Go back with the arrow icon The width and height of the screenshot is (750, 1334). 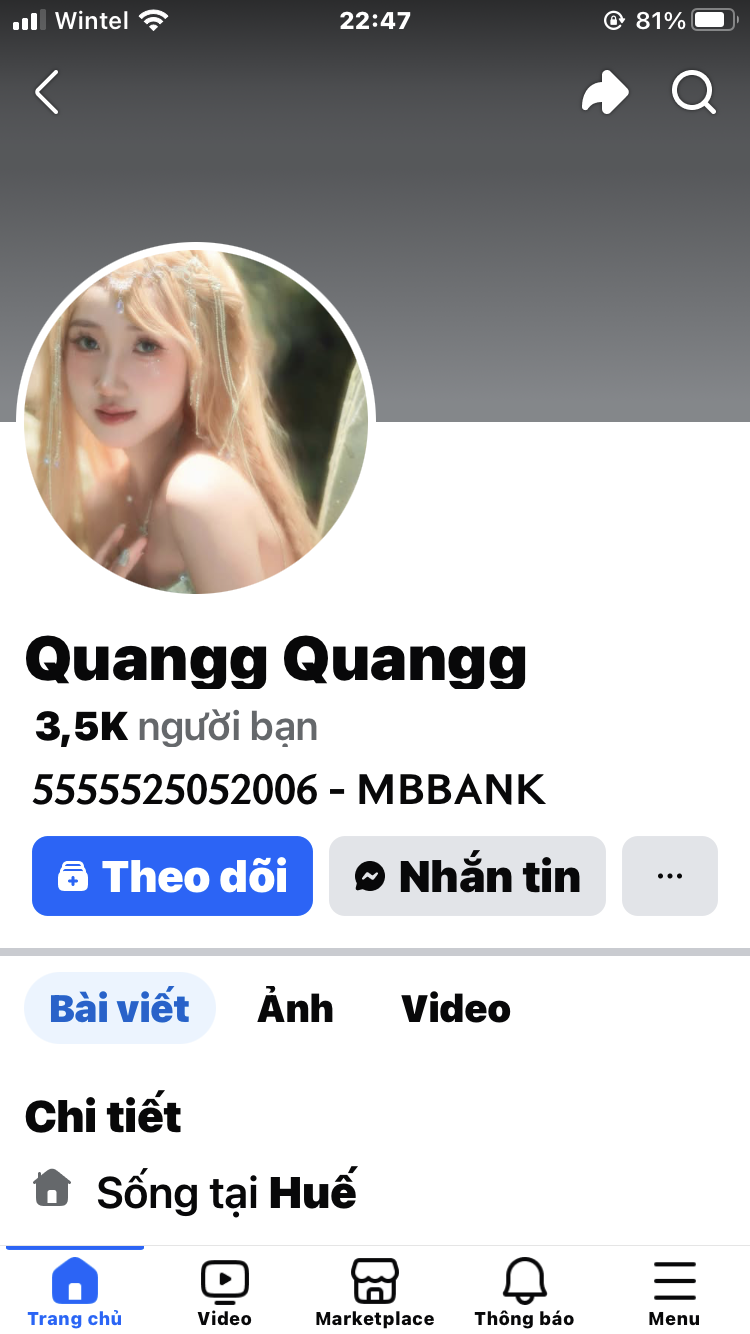click(x=47, y=93)
